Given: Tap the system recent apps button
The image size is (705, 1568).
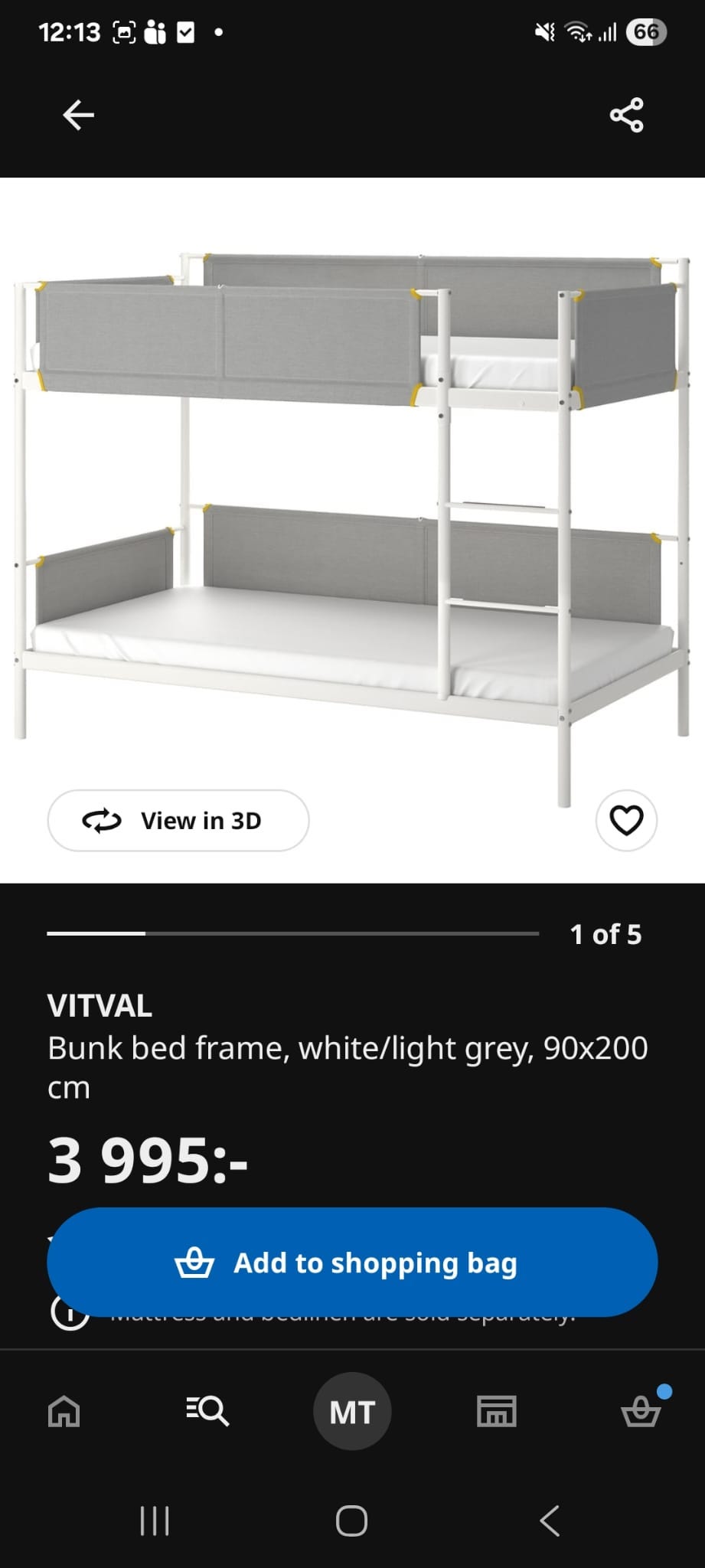Looking at the screenshot, I should (155, 1521).
